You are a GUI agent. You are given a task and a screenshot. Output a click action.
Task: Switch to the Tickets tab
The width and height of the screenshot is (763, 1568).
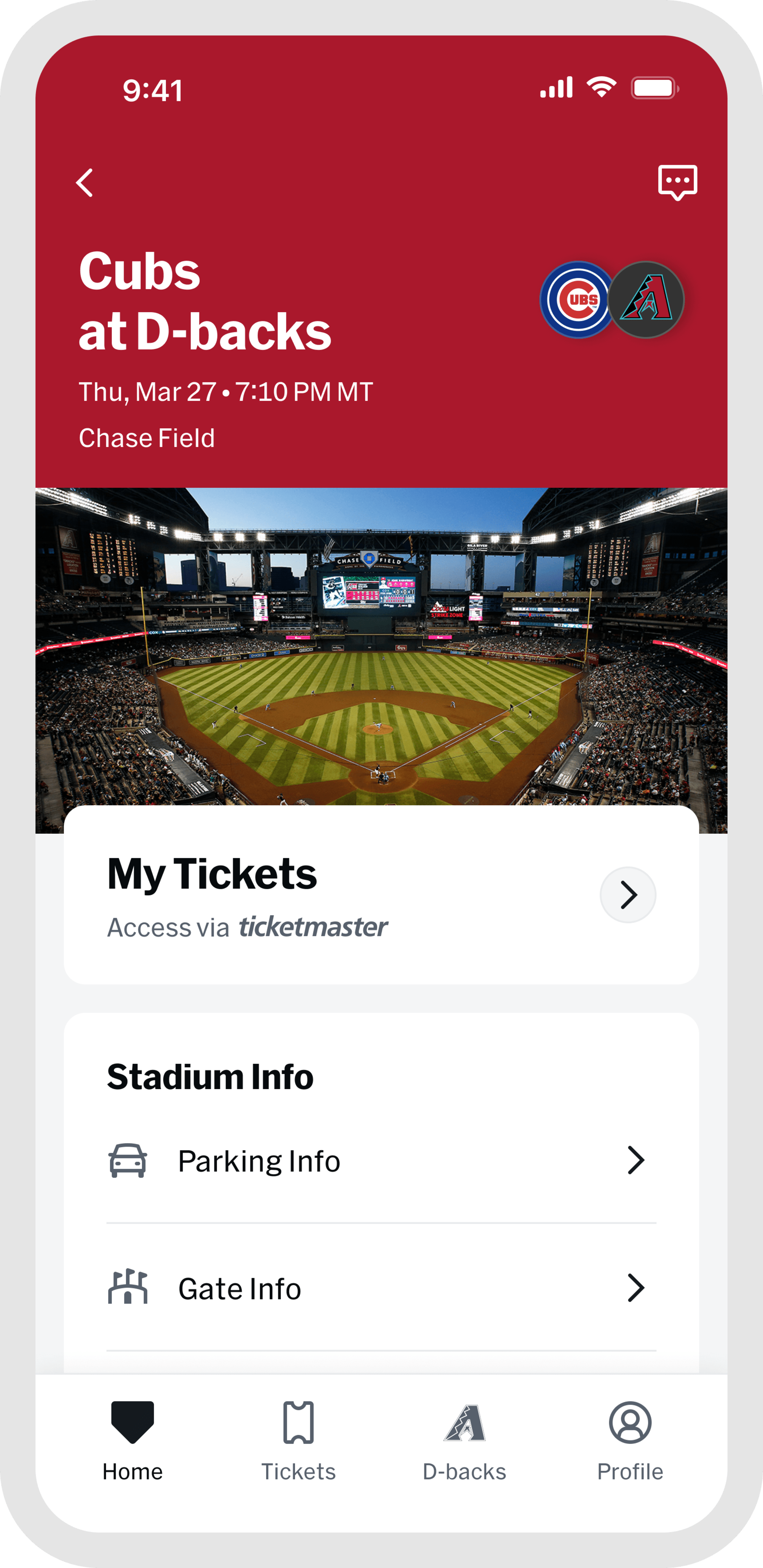[x=298, y=1440]
